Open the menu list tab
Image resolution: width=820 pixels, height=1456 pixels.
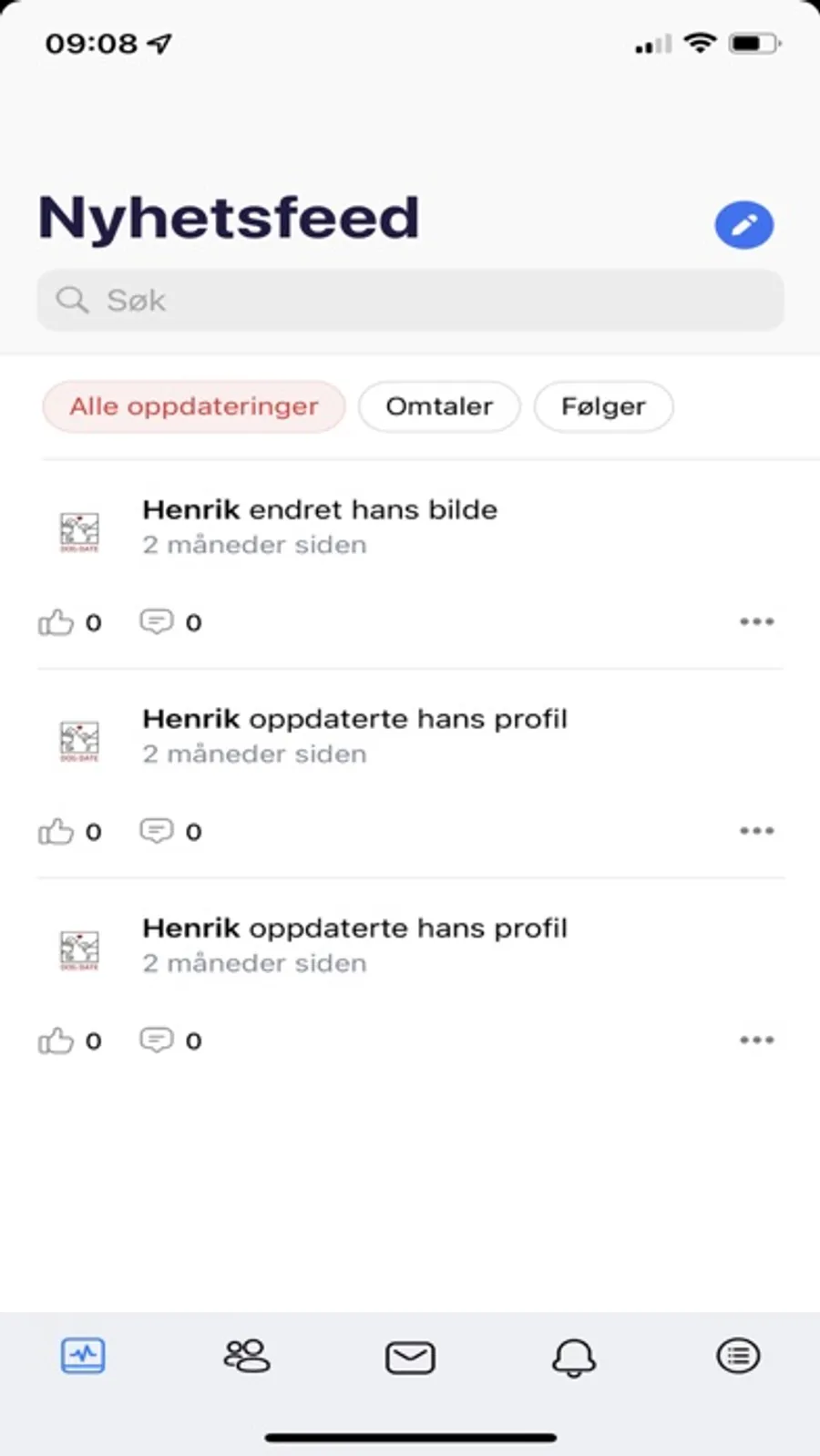738,1356
